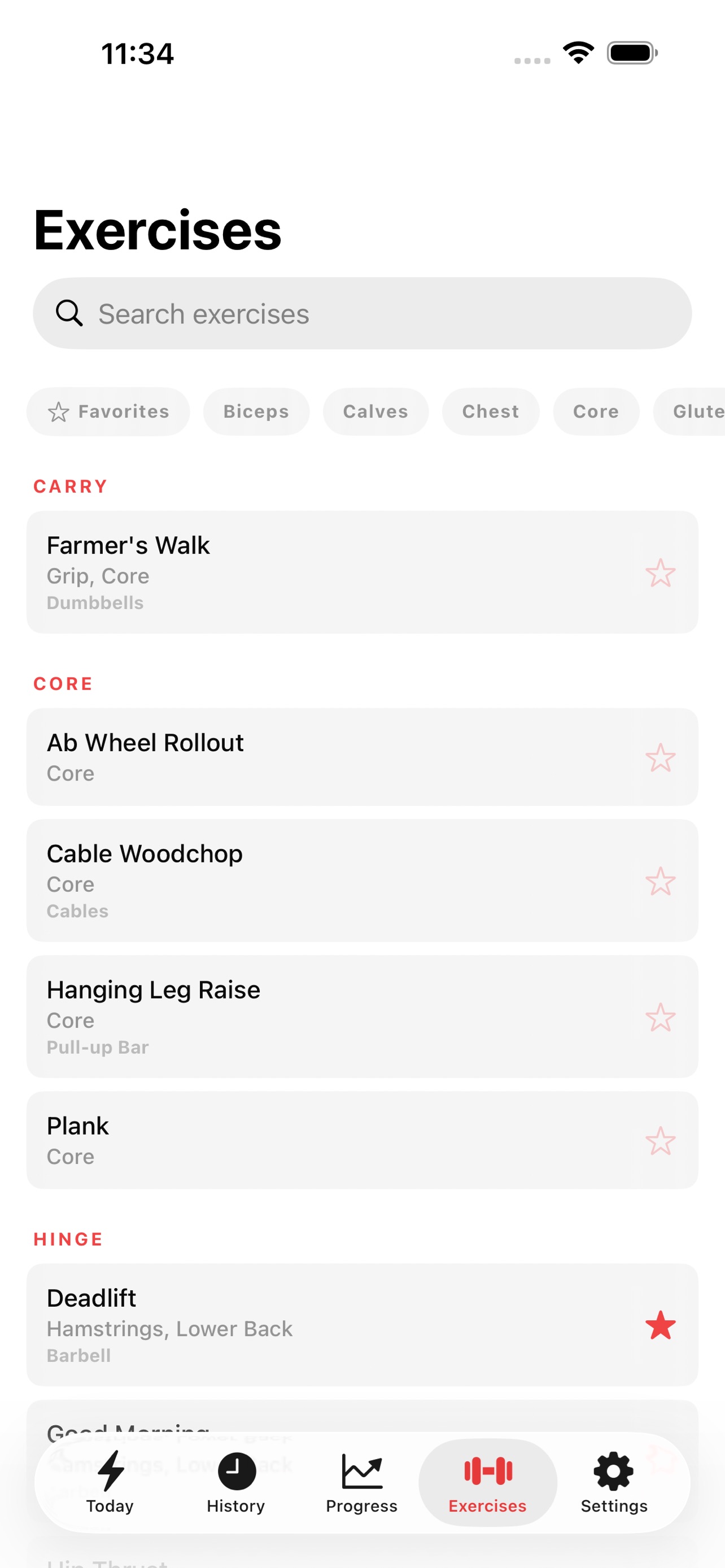Screen dimensions: 725x1568
Task: Click the magnifying glass in the search bar
Action: tap(69, 313)
